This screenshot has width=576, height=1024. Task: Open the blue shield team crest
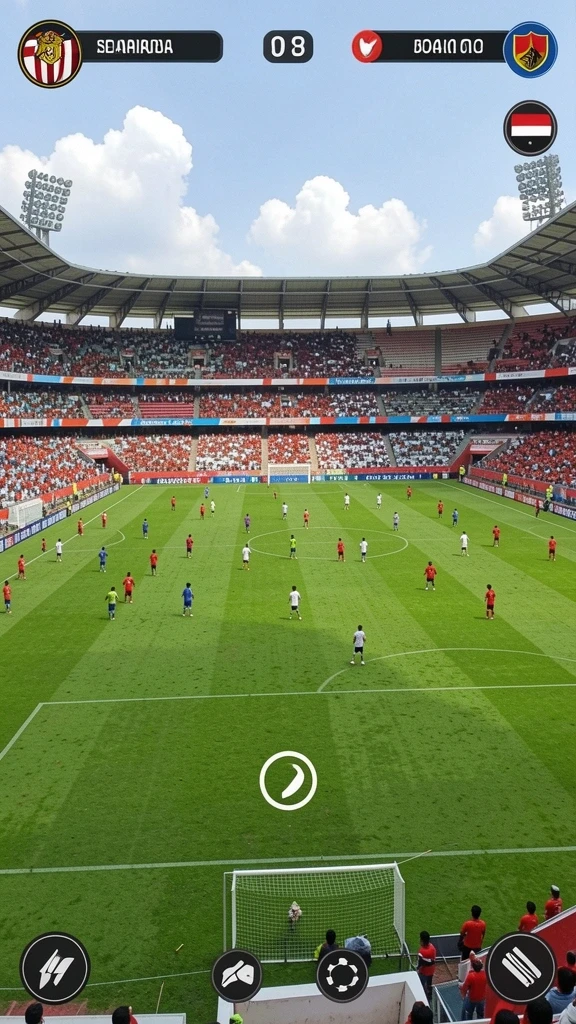[530, 50]
